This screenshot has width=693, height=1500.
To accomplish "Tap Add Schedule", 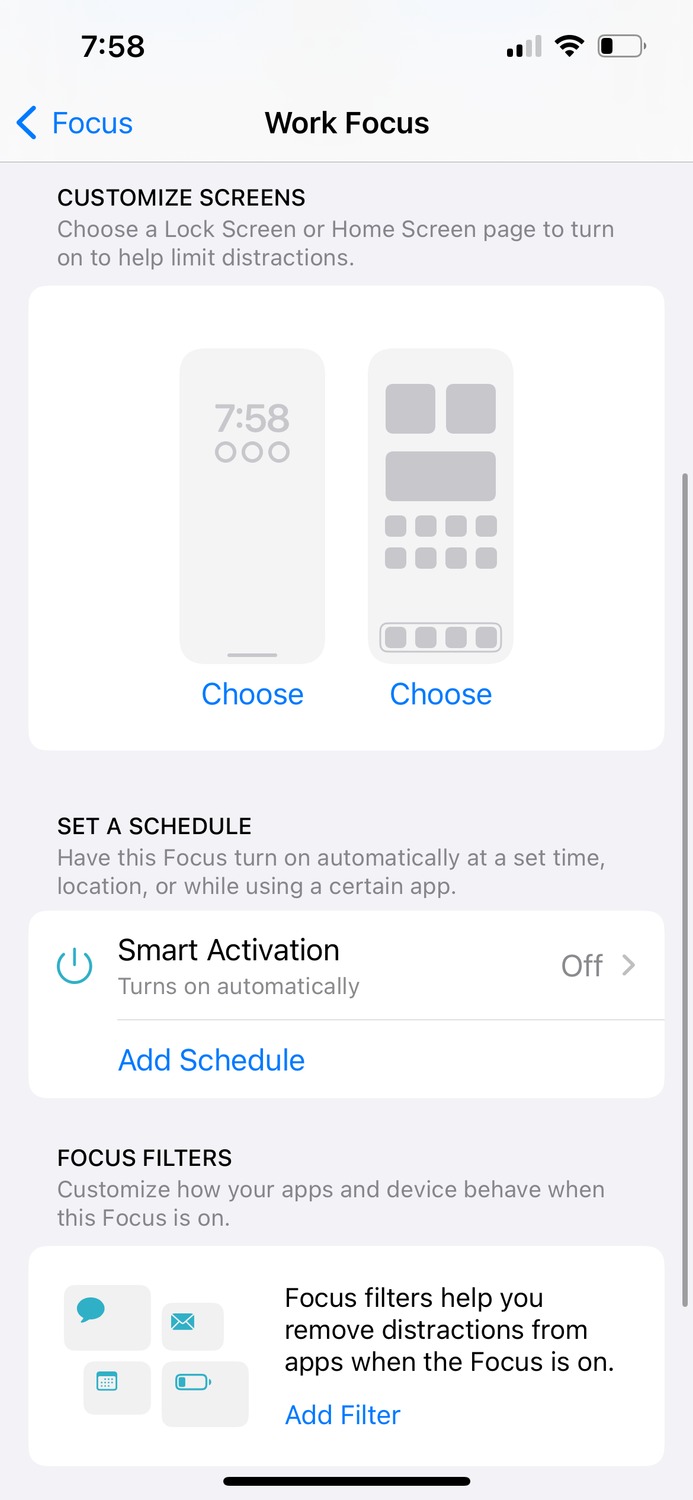I will tap(211, 1060).
